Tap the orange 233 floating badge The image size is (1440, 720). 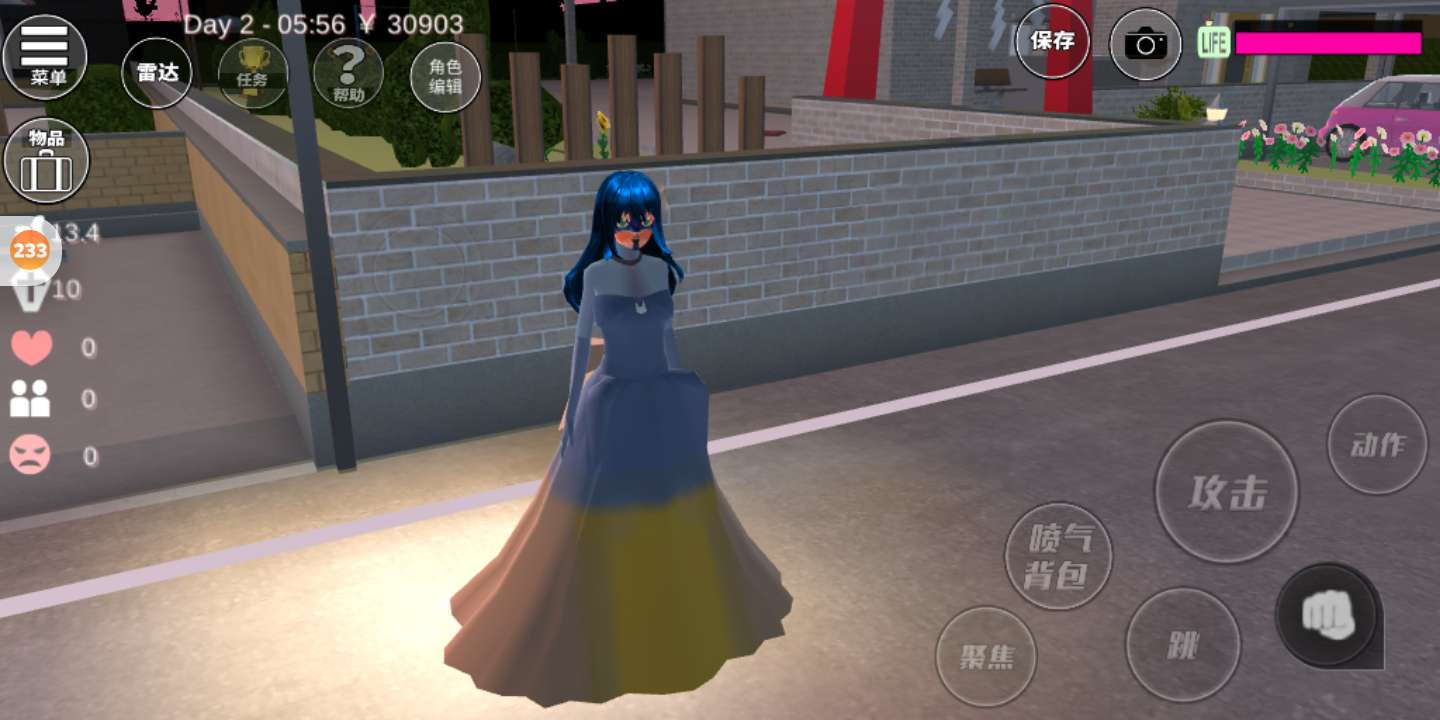point(30,250)
